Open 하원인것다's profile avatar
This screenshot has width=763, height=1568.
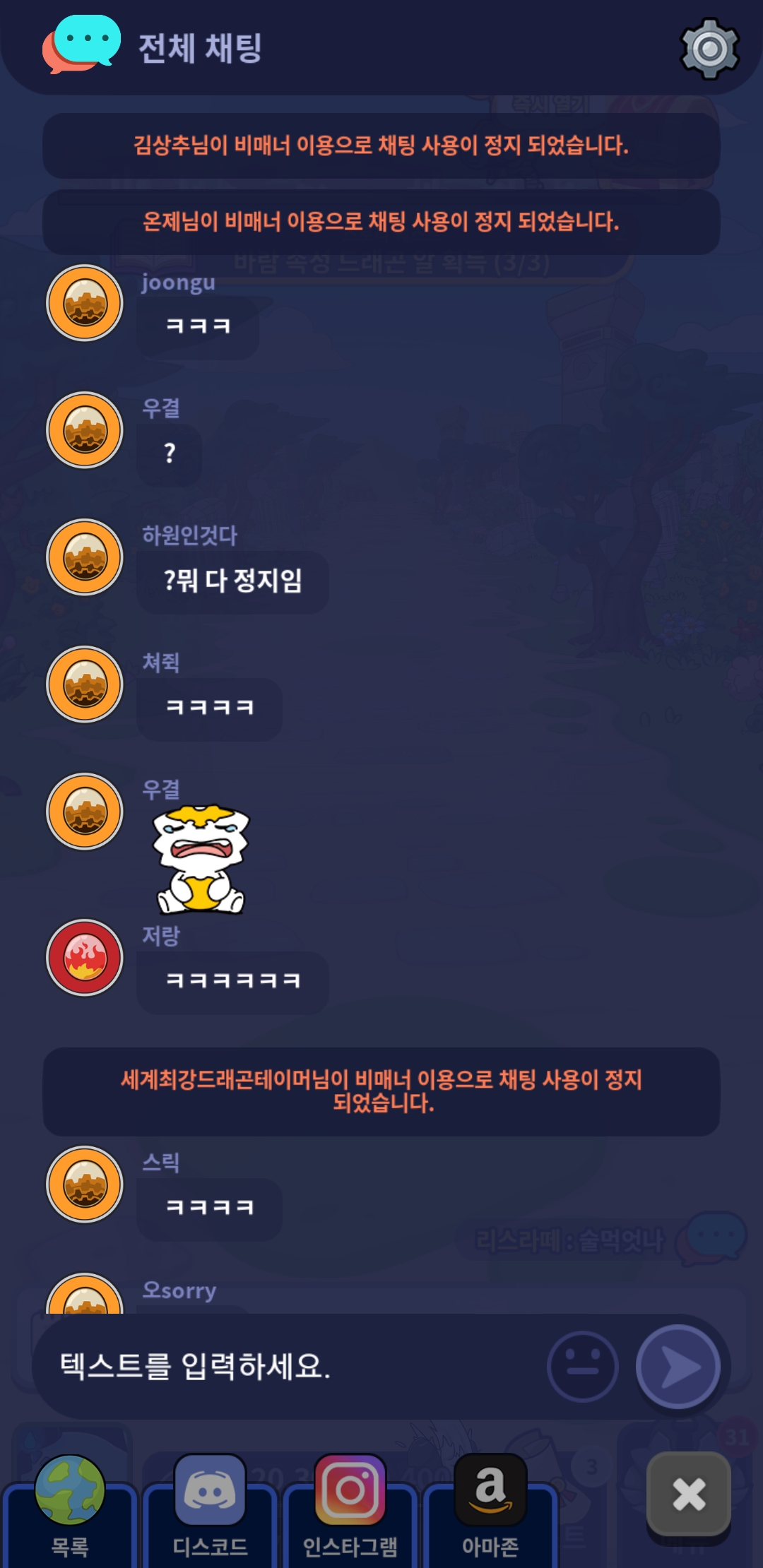(x=85, y=557)
